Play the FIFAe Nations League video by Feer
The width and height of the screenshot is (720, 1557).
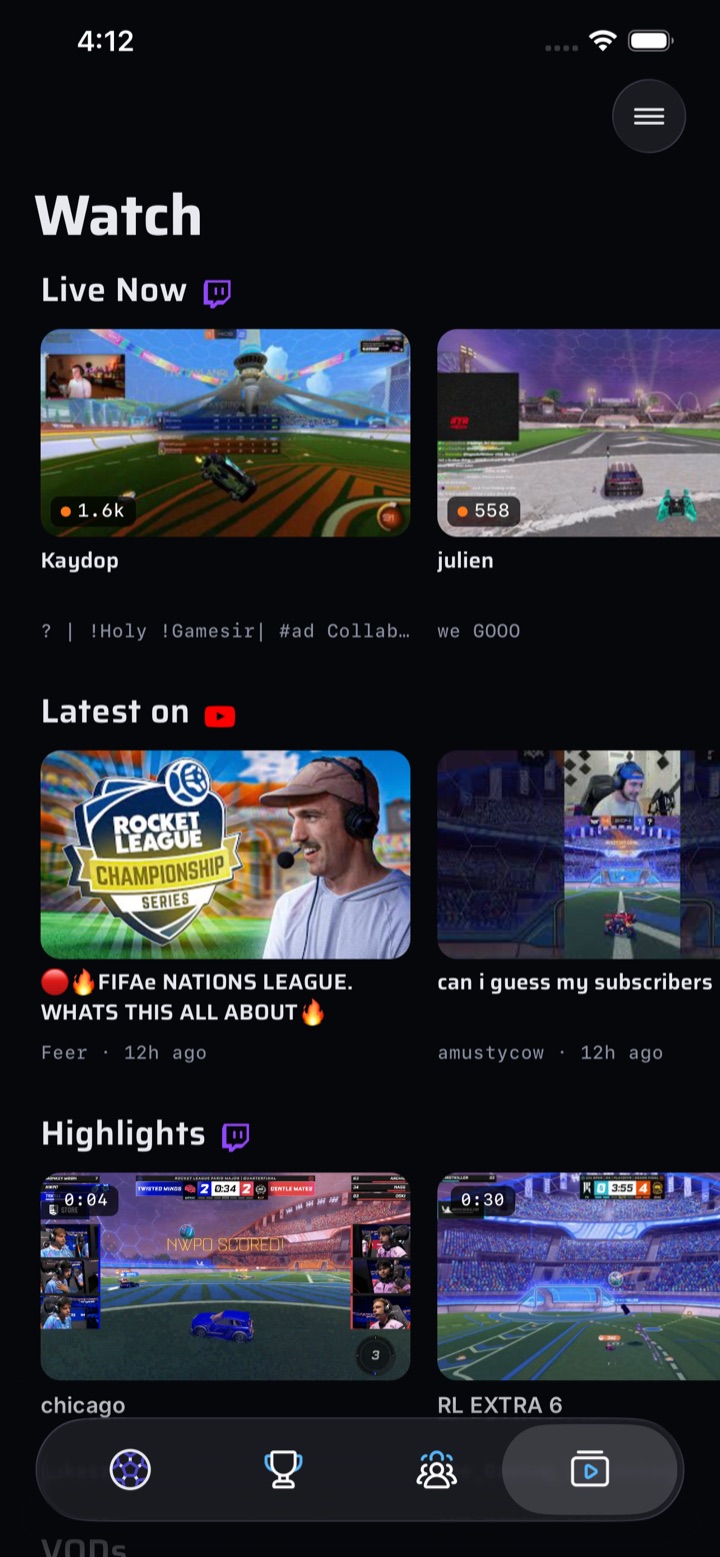click(225, 855)
